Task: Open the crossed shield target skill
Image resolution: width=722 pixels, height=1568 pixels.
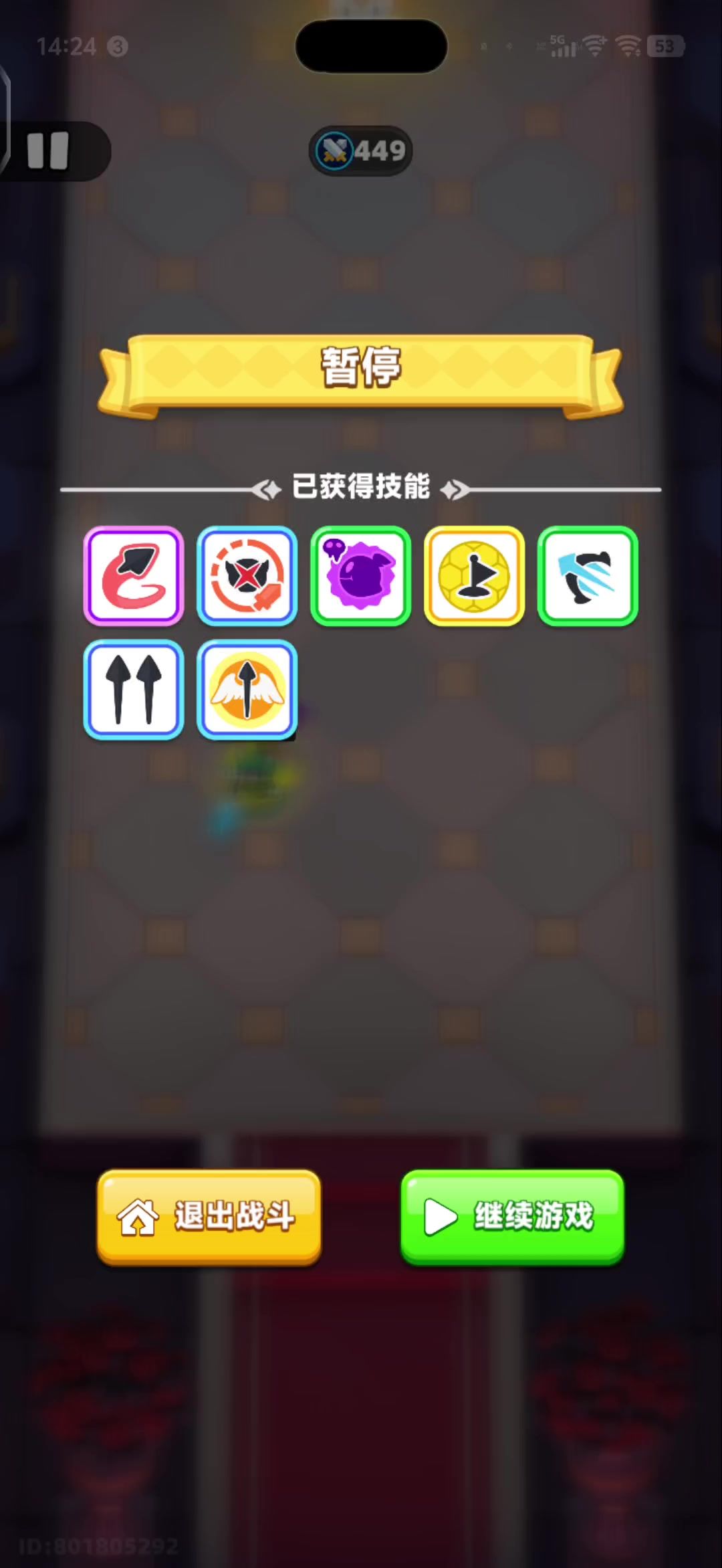Action: pyautogui.click(x=247, y=576)
